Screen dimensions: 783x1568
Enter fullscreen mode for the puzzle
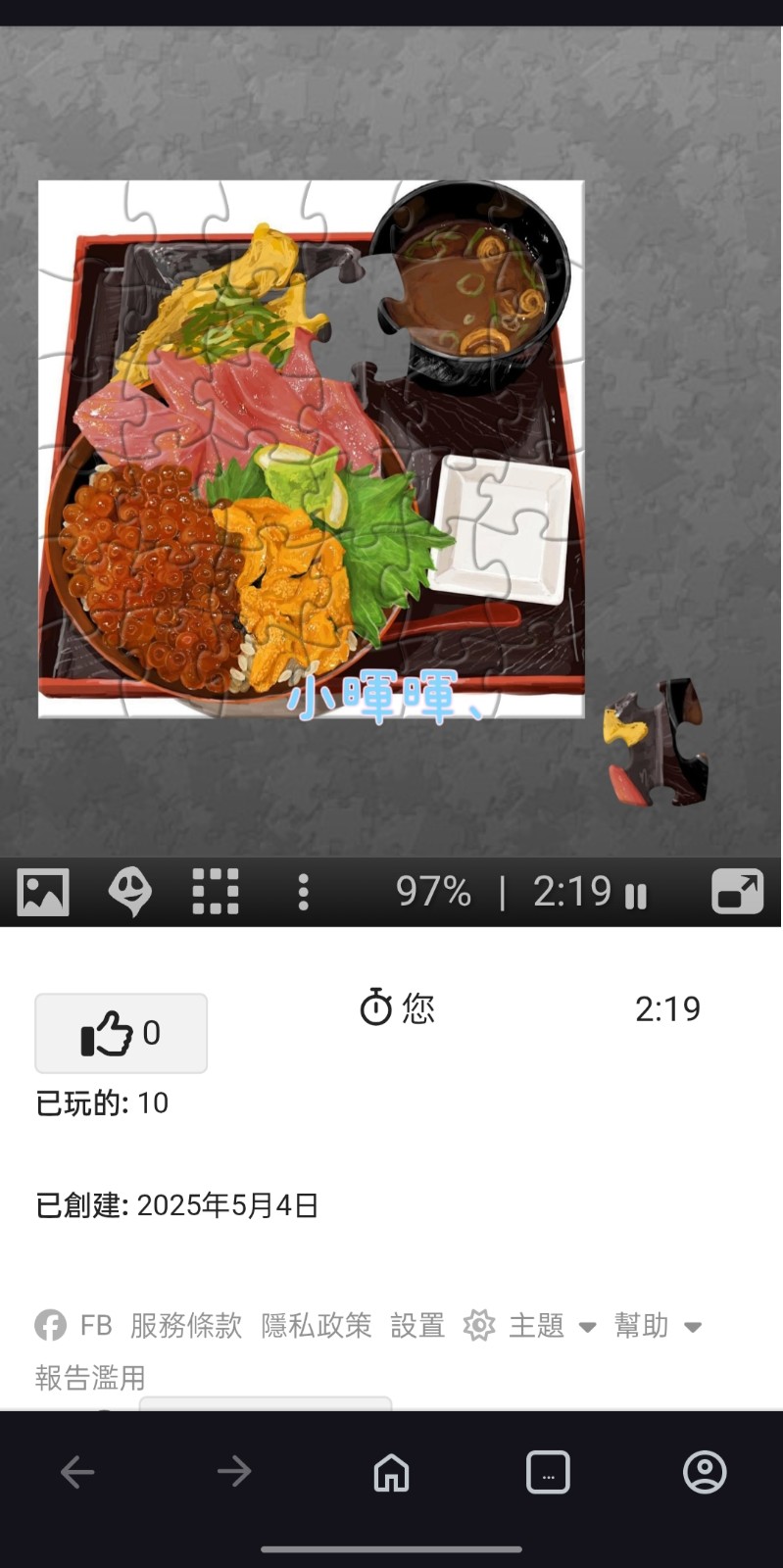click(737, 892)
